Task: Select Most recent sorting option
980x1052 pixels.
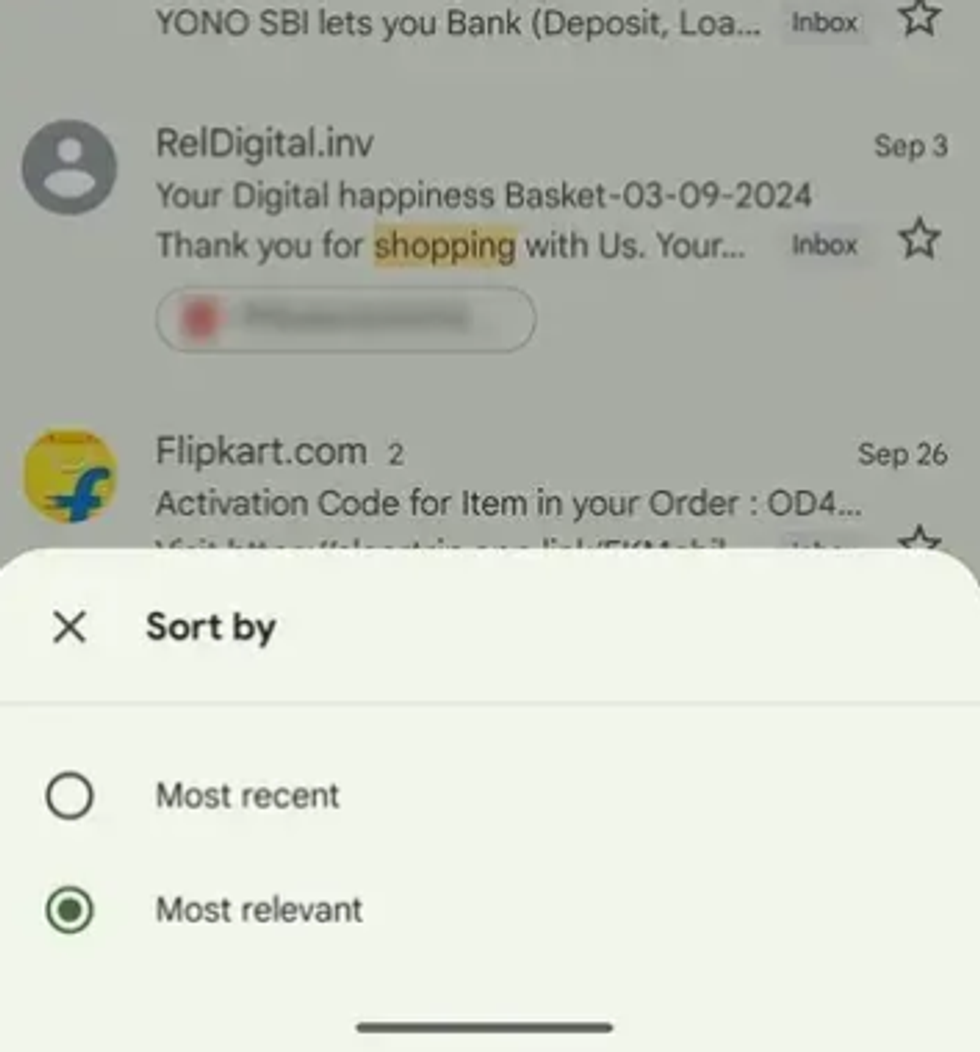Action: point(70,796)
